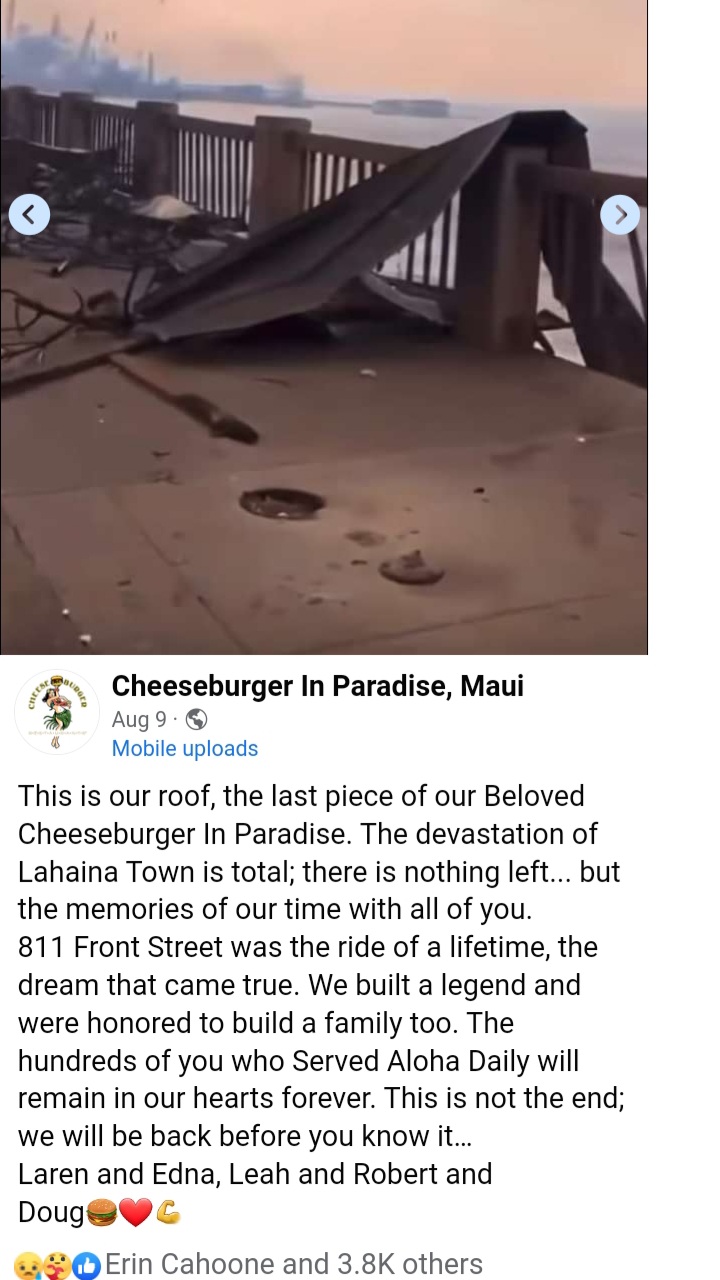
Task: Go to the previous photo
Action: point(29,214)
